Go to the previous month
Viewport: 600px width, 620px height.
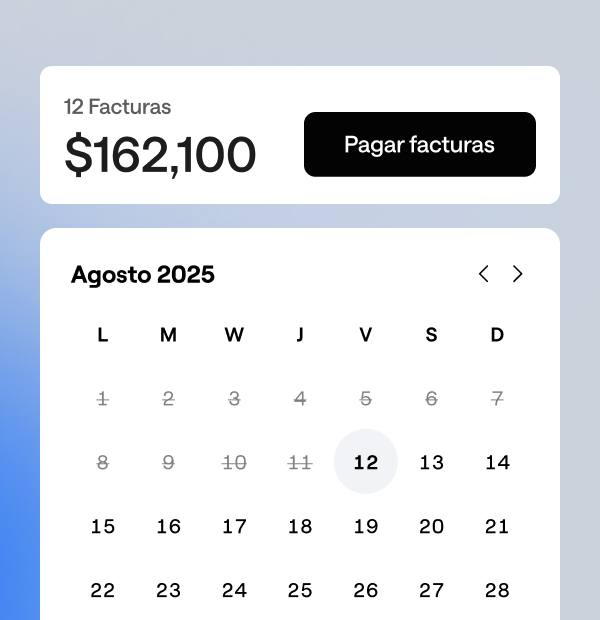484,274
